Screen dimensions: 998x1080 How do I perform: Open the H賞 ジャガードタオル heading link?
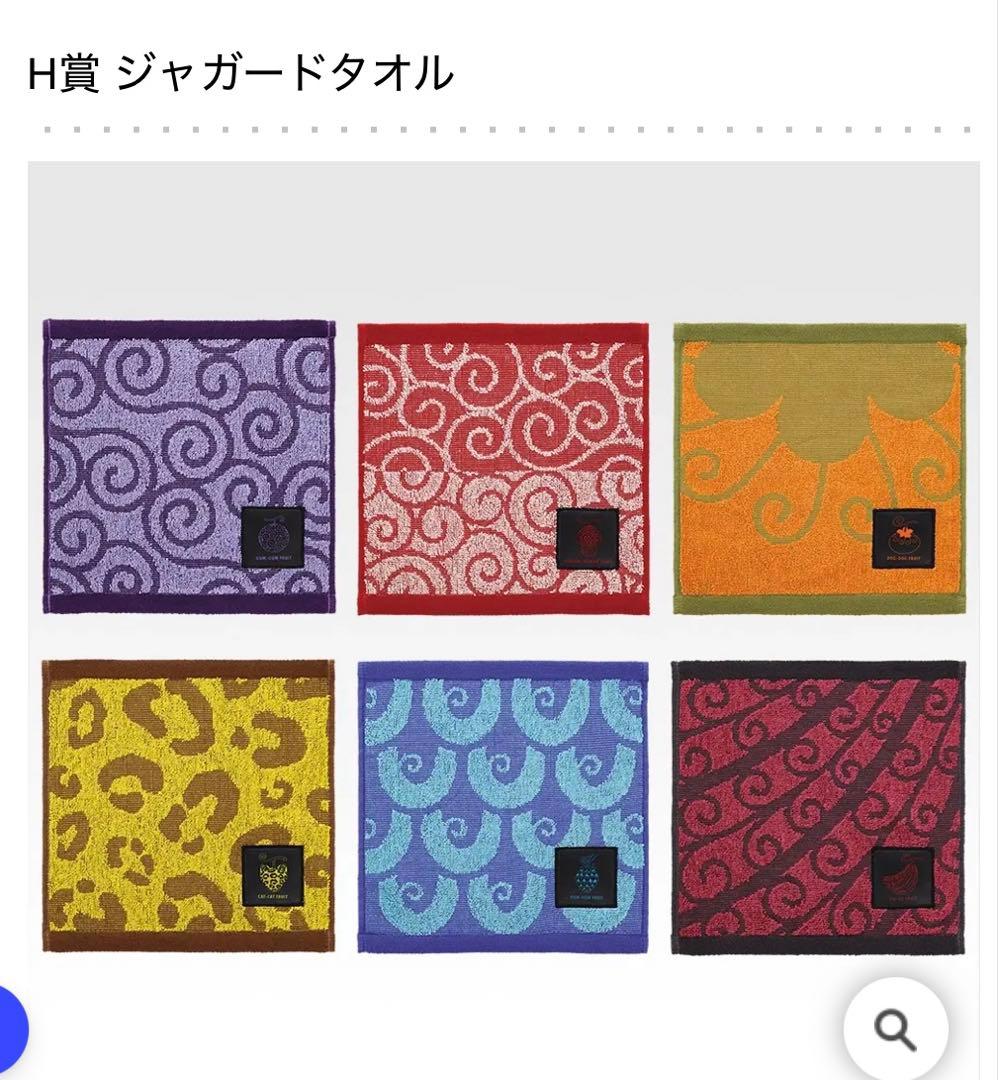(240, 72)
